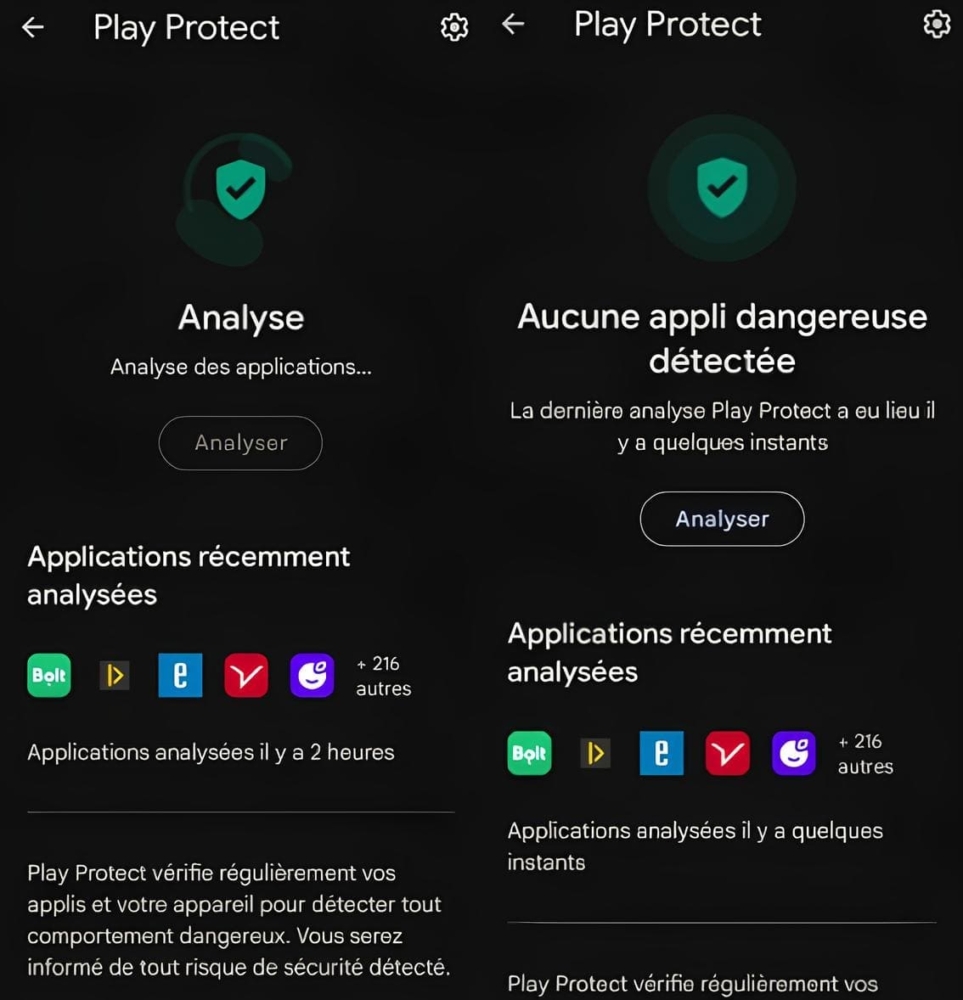Open the Bolt app icon in recent apps
Viewport: 963px width, 1000px height.
pos(48,675)
